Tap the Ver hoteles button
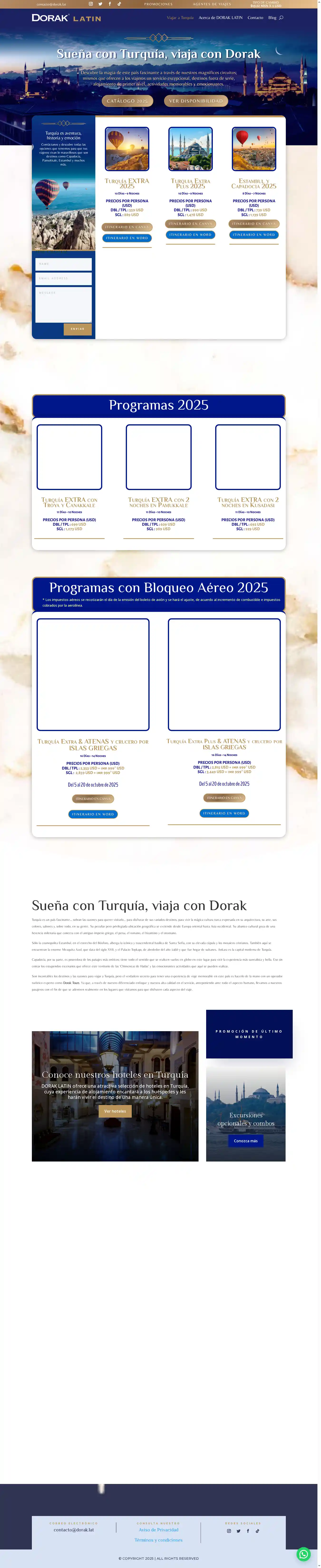The width and height of the screenshot is (321, 1568). 115,1111
